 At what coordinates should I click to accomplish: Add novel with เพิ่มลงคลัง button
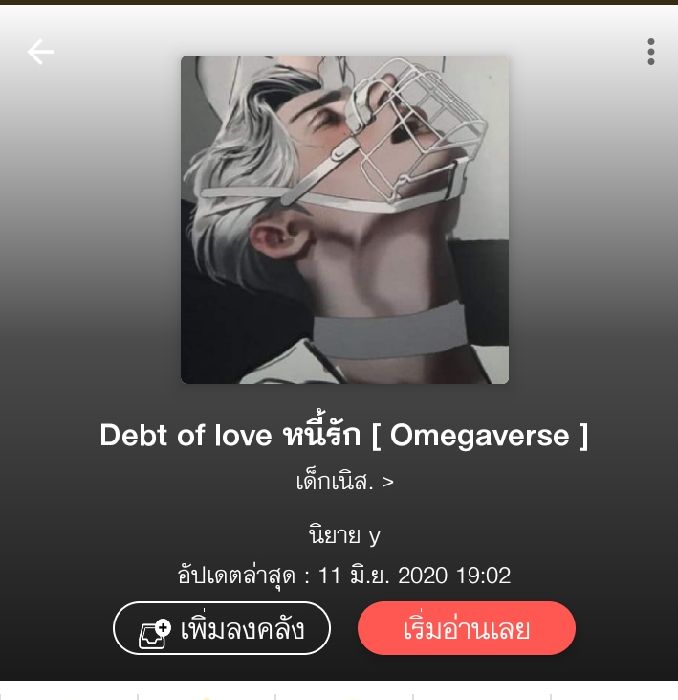(222, 629)
